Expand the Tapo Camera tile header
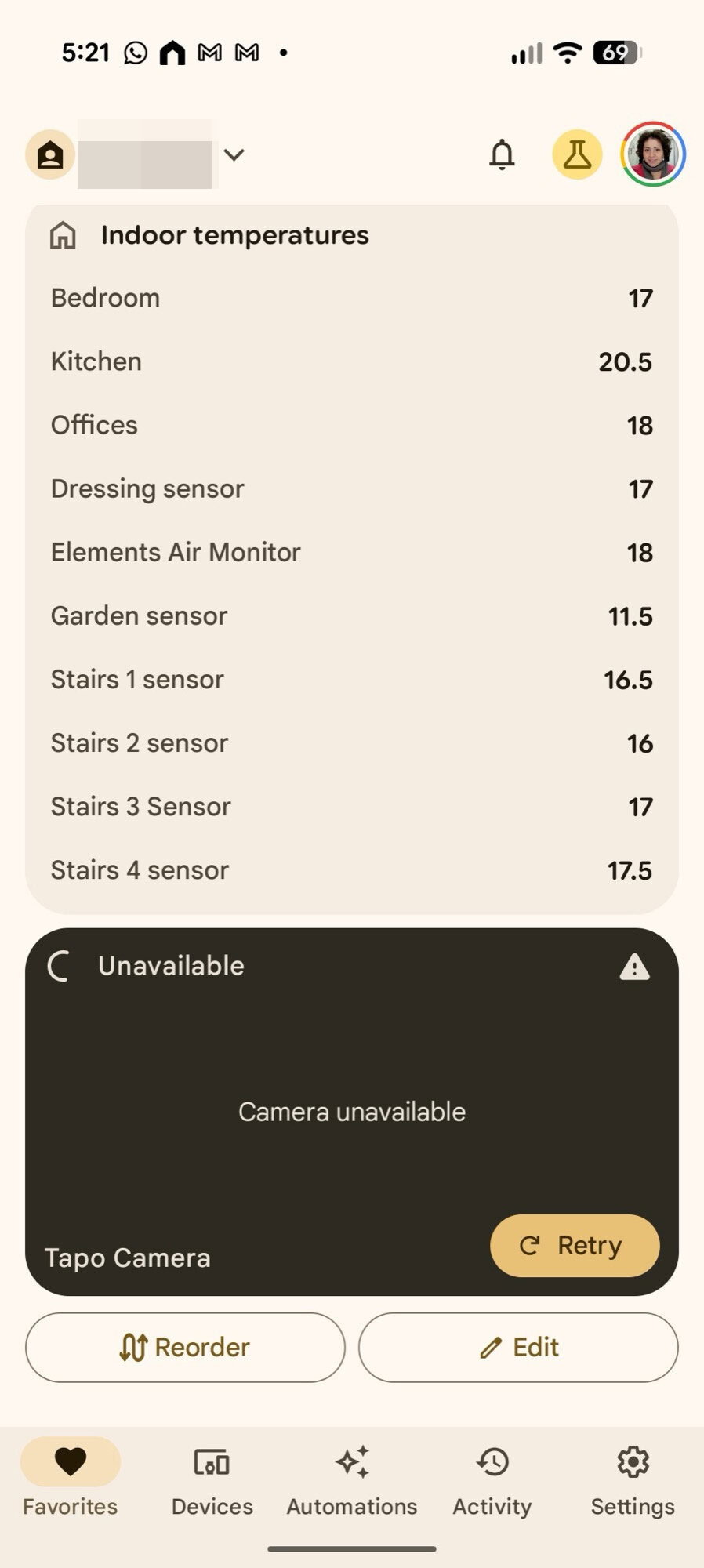Image resolution: width=704 pixels, height=1568 pixels. [x=171, y=966]
